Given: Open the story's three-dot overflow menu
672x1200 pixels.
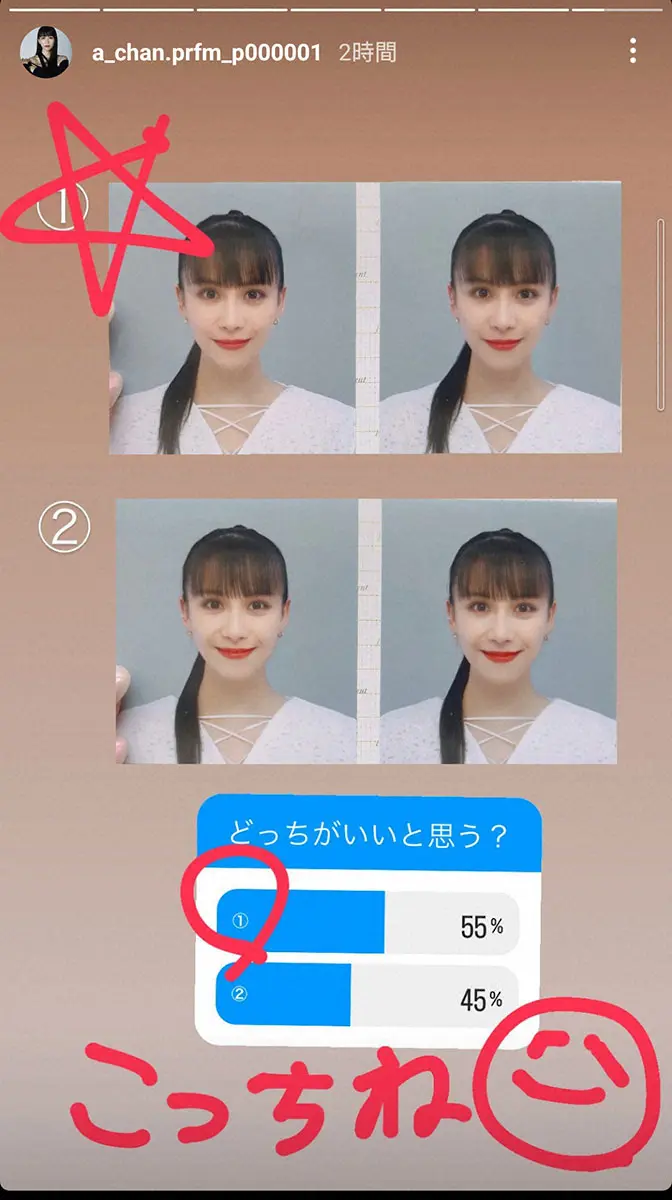Looking at the screenshot, I should click(633, 51).
